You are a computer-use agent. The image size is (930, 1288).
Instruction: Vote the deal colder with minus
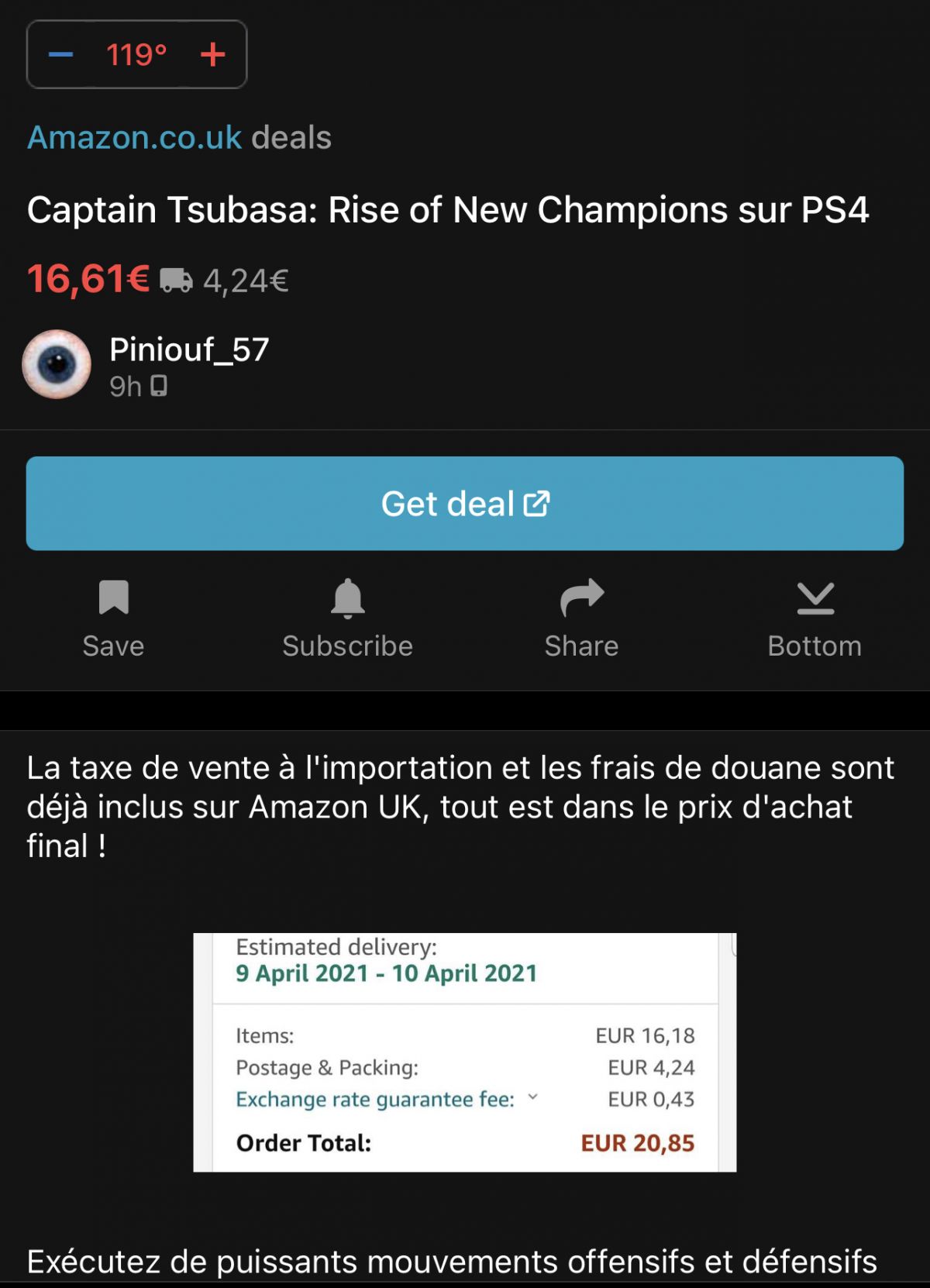click(x=60, y=54)
